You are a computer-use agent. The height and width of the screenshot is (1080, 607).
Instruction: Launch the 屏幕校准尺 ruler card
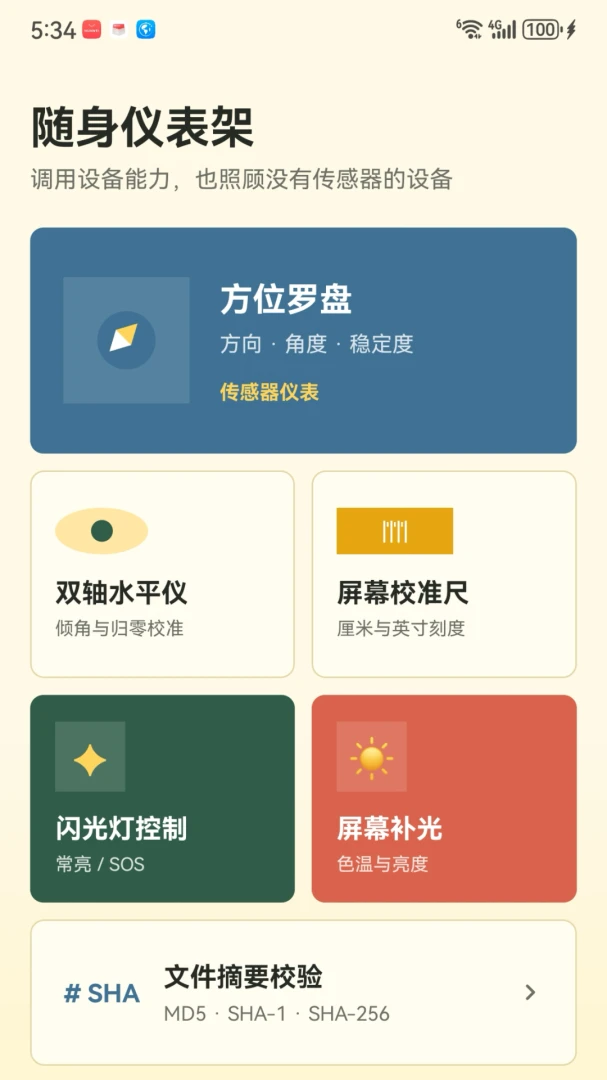click(444, 574)
